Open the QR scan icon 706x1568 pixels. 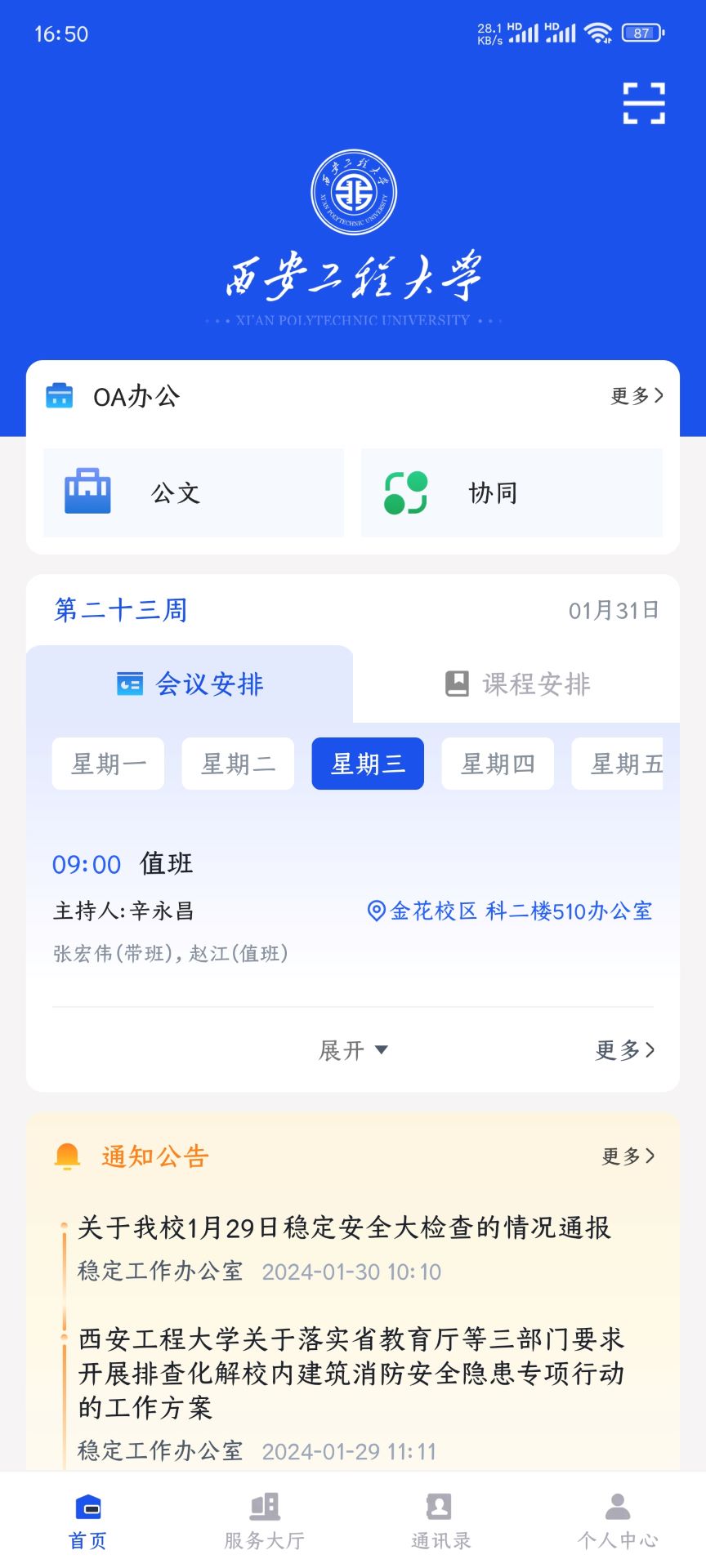tap(644, 104)
